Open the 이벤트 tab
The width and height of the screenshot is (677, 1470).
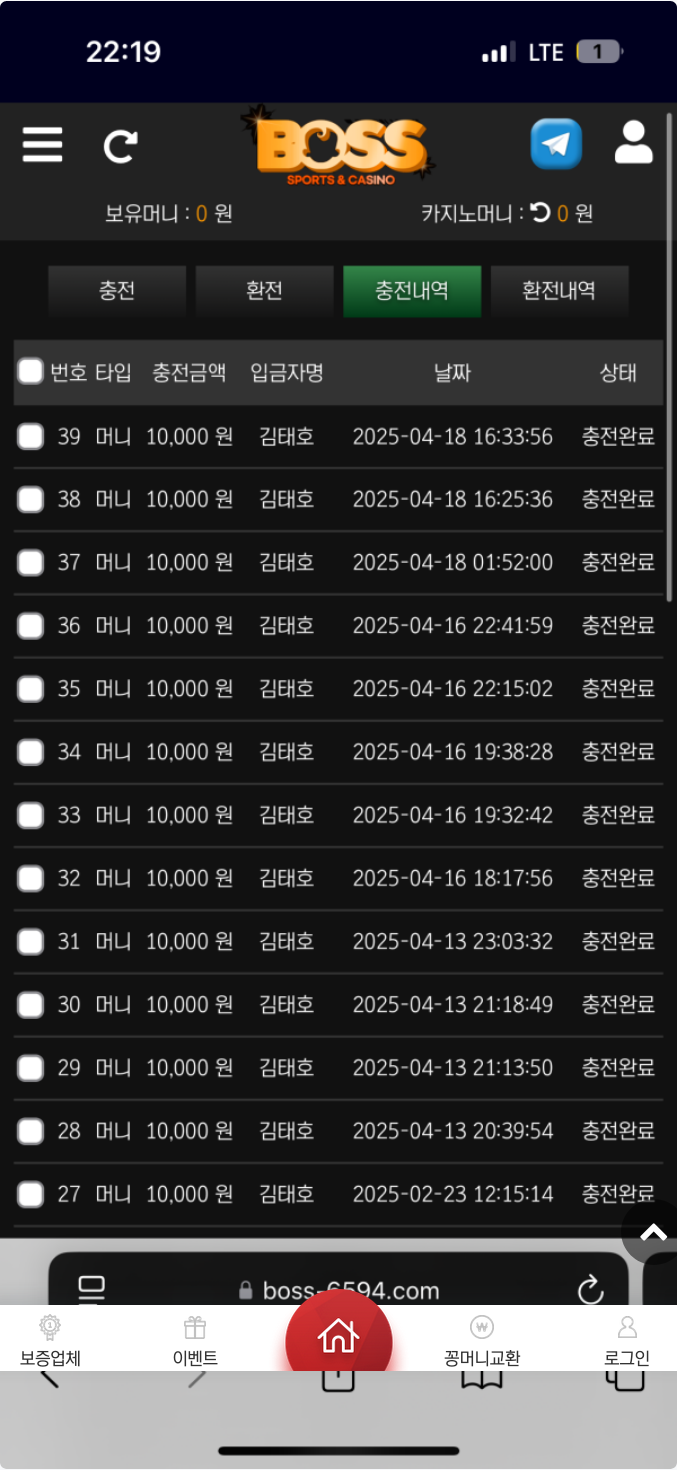point(195,1340)
